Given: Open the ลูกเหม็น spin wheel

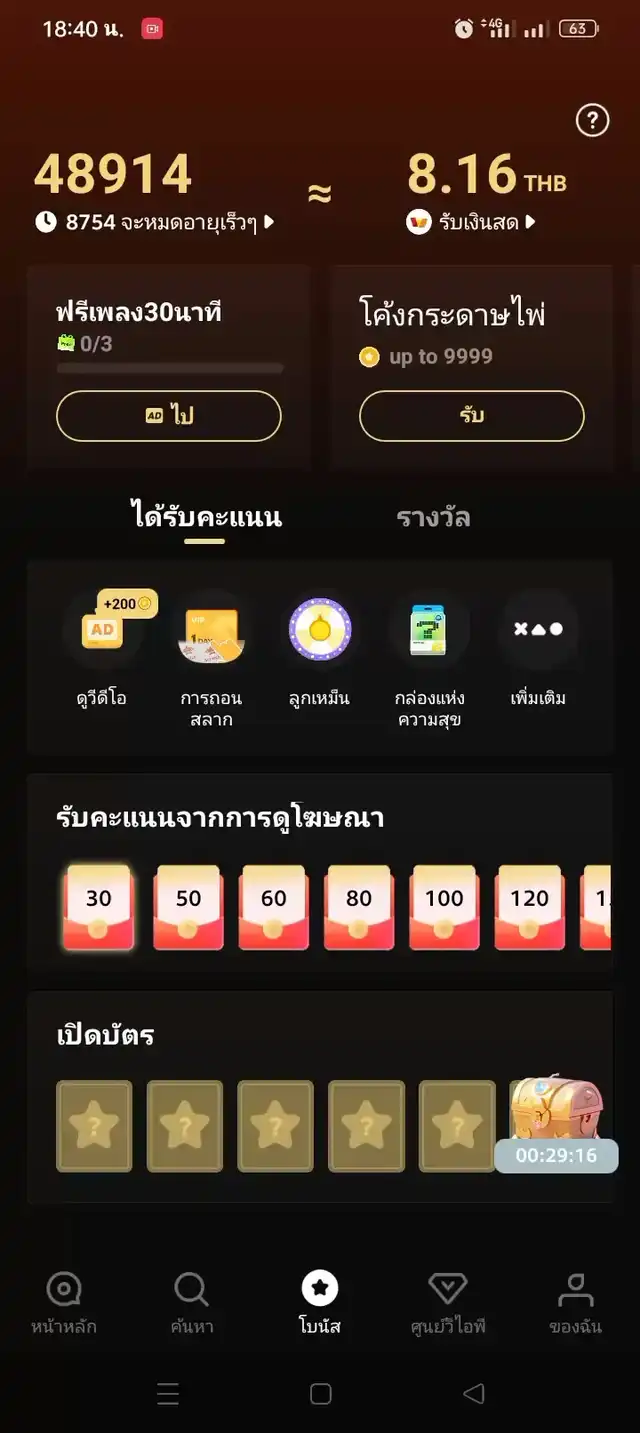Looking at the screenshot, I should 320,630.
